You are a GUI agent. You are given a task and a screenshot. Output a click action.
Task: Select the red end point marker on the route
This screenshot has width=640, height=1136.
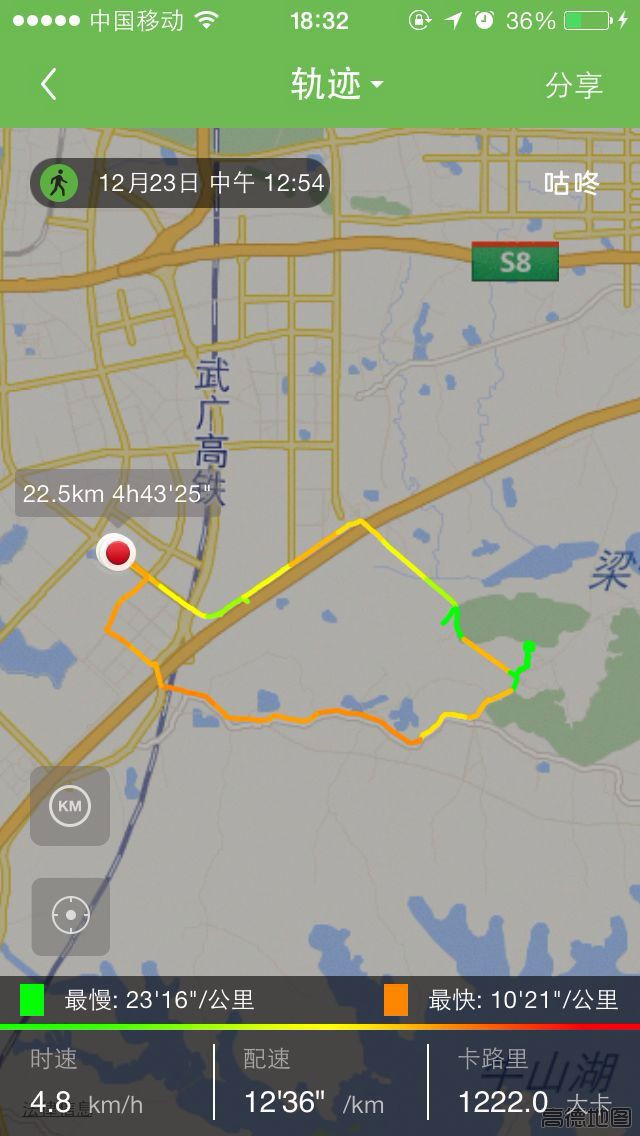[117, 553]
